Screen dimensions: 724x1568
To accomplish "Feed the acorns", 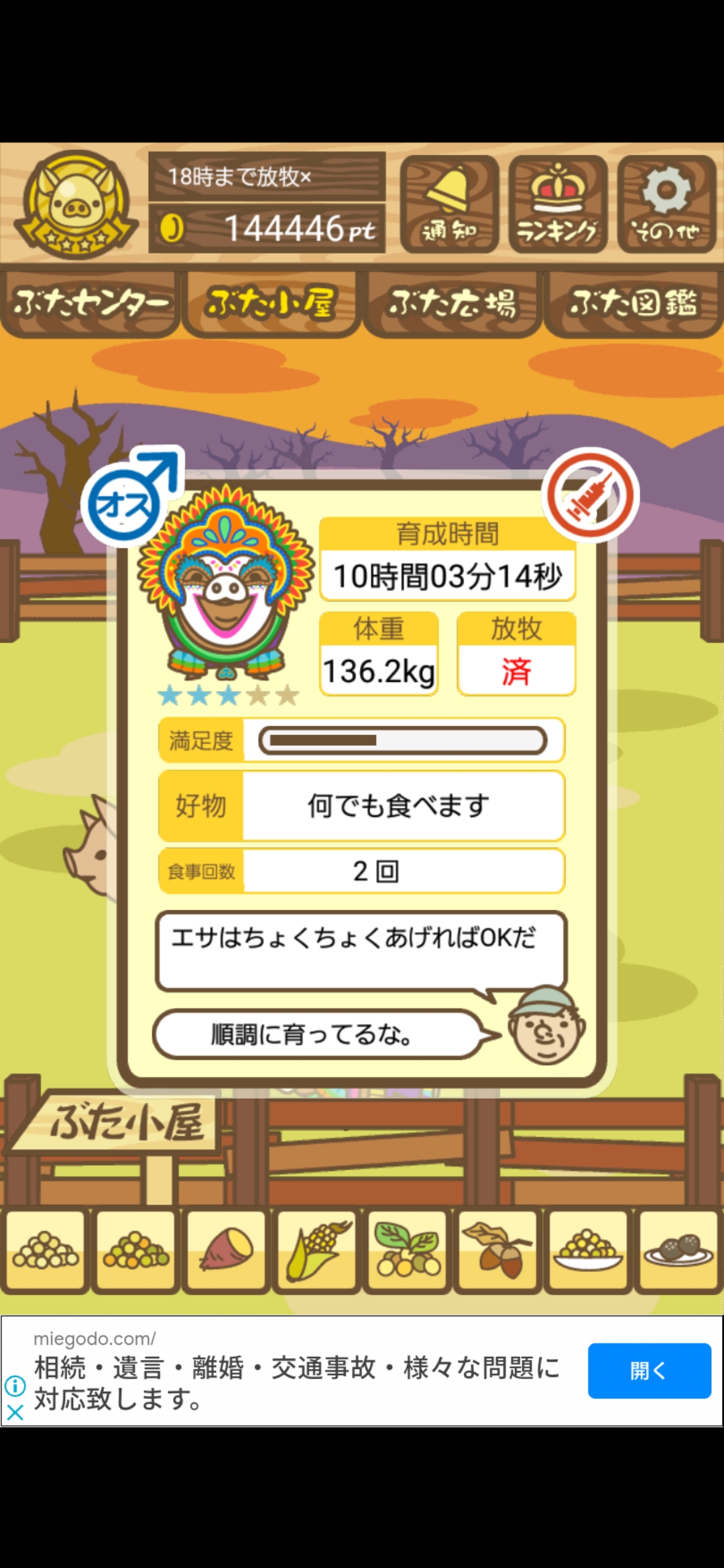I will pos(498,1251).
